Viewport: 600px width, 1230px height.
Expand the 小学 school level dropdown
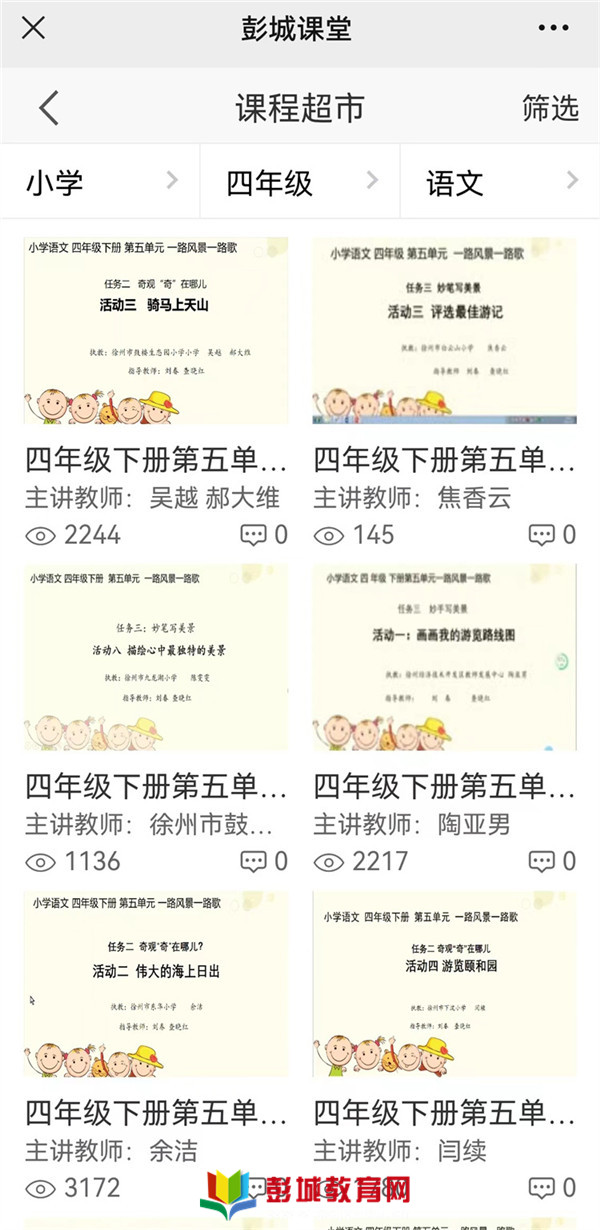point(100,182)
